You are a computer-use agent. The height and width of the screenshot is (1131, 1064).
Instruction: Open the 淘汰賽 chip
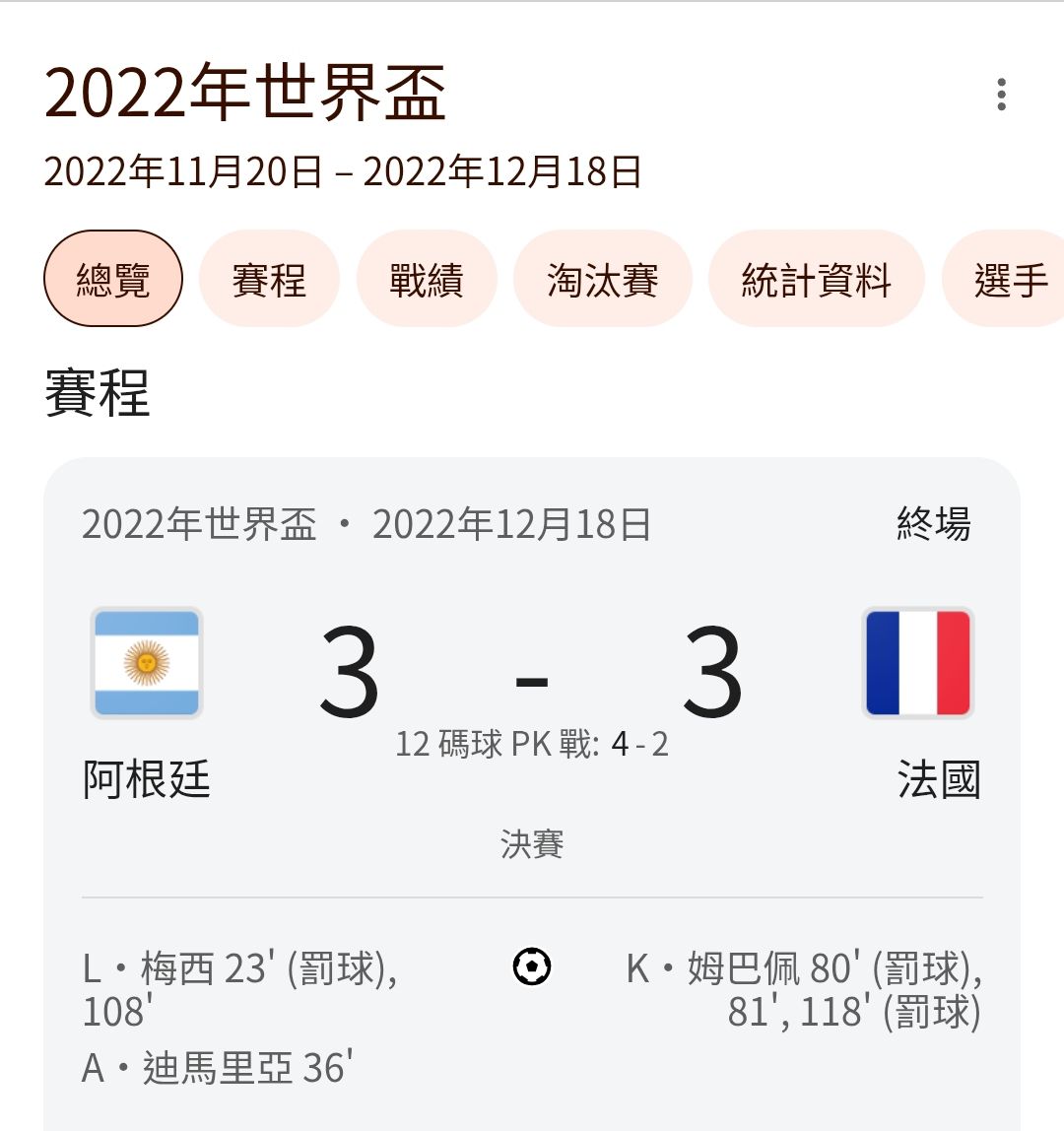click(x=602, y=279)
